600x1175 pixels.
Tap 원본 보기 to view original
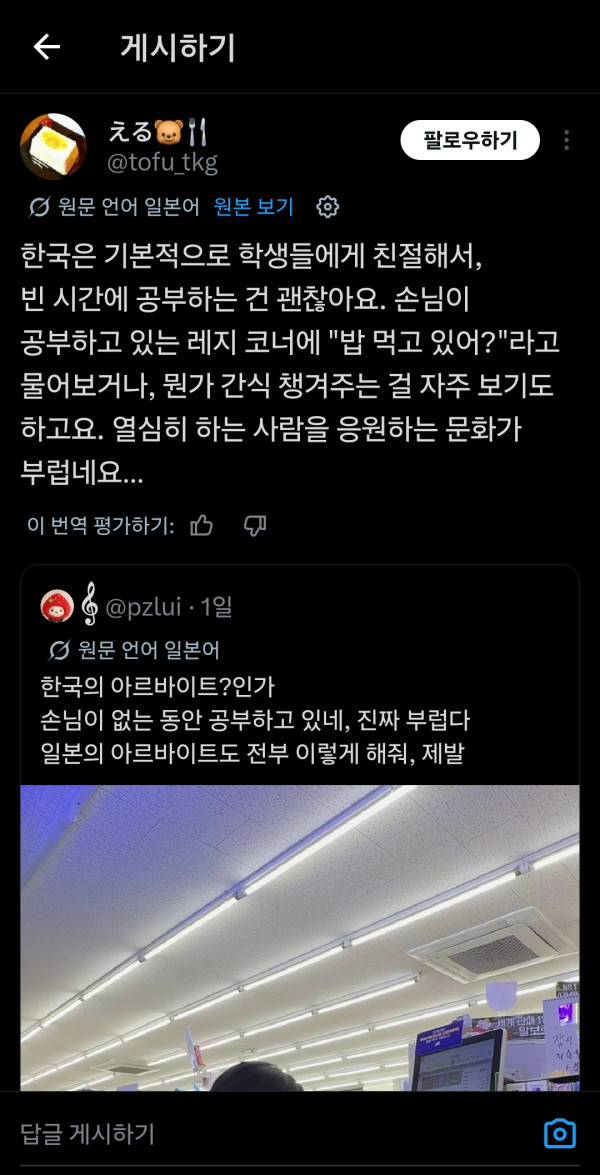(254, 207)
